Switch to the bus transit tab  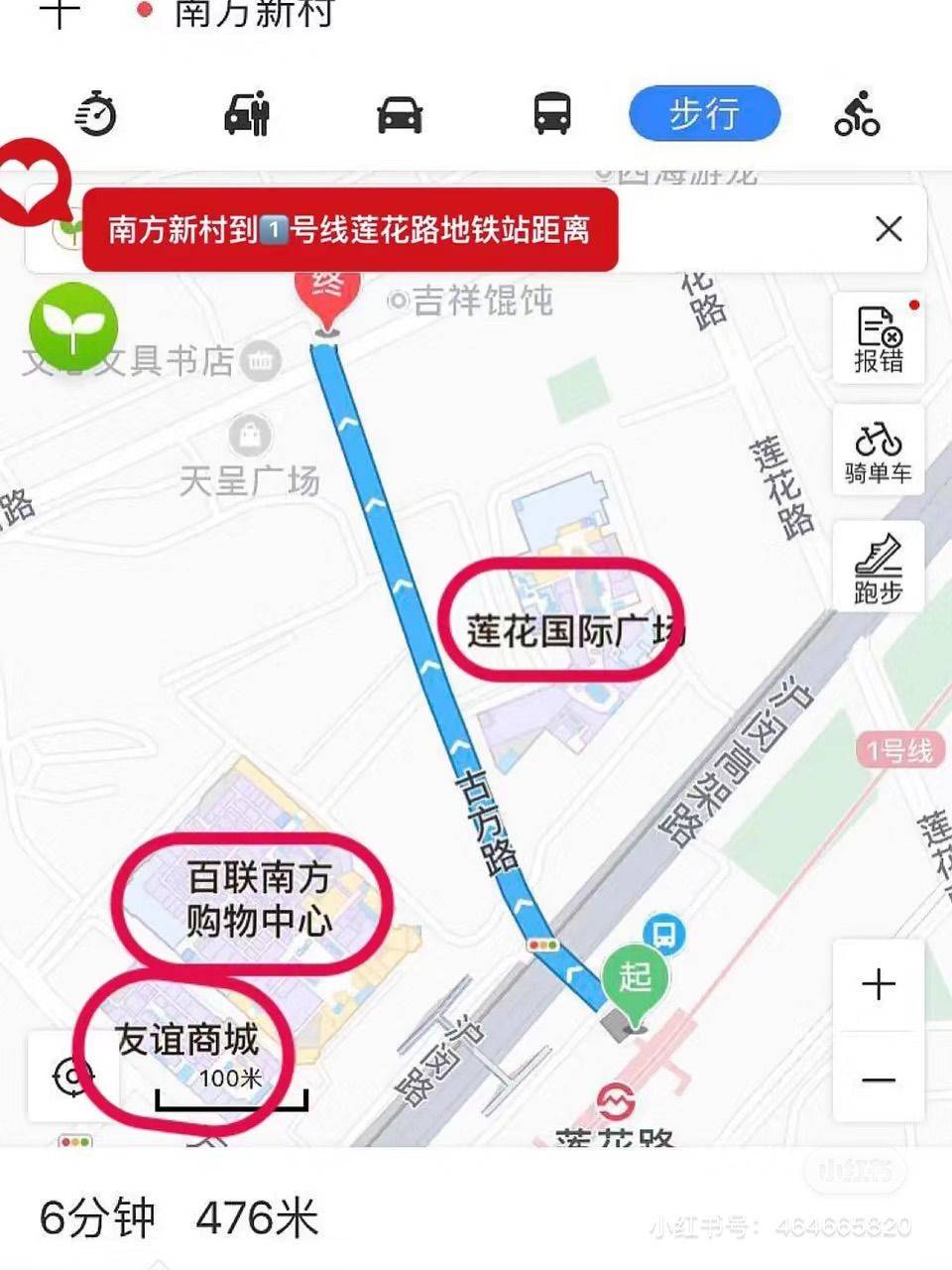click(x=552, y=114)
